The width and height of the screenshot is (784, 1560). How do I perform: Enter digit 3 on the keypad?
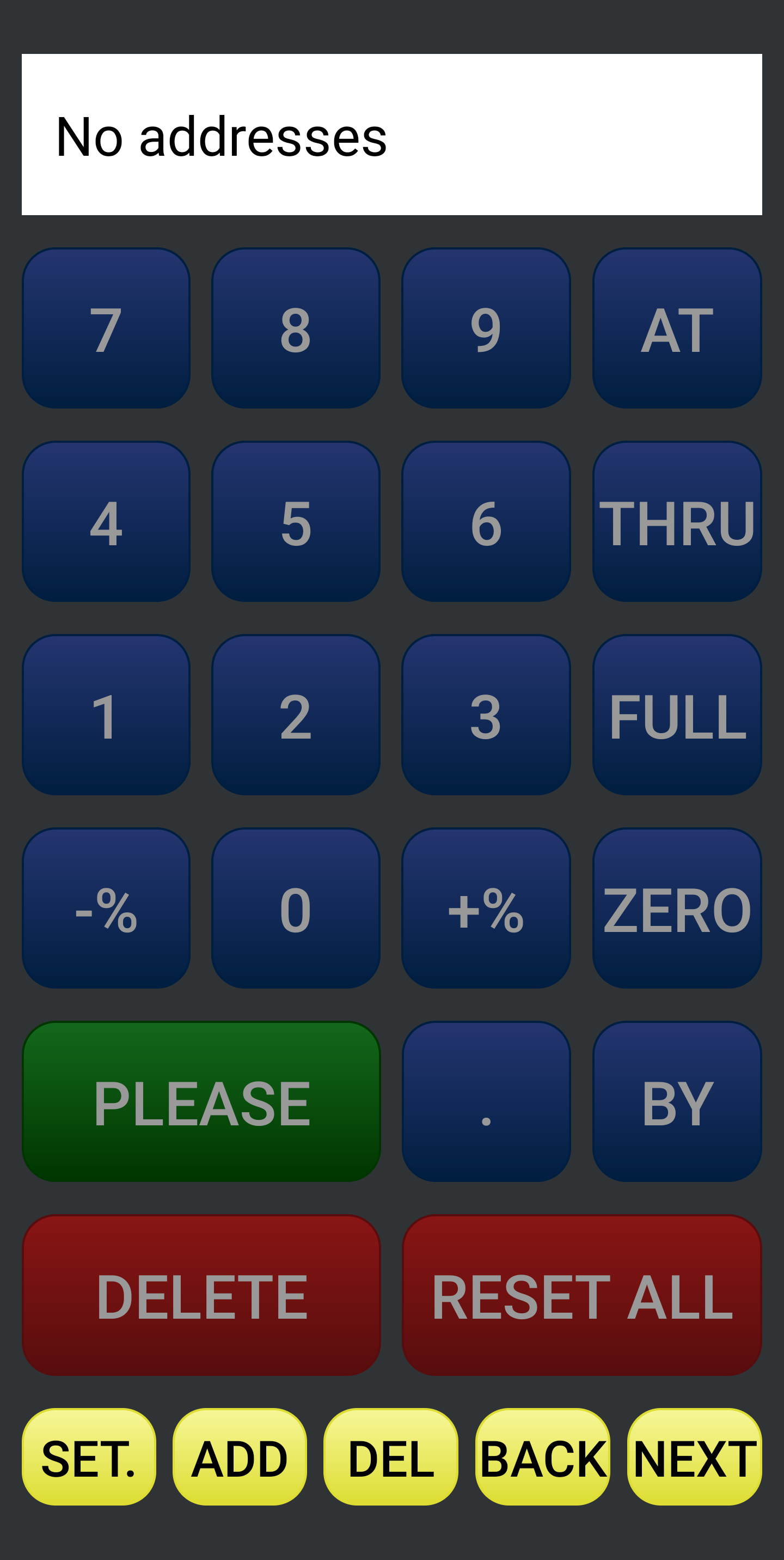coord(486,715)
